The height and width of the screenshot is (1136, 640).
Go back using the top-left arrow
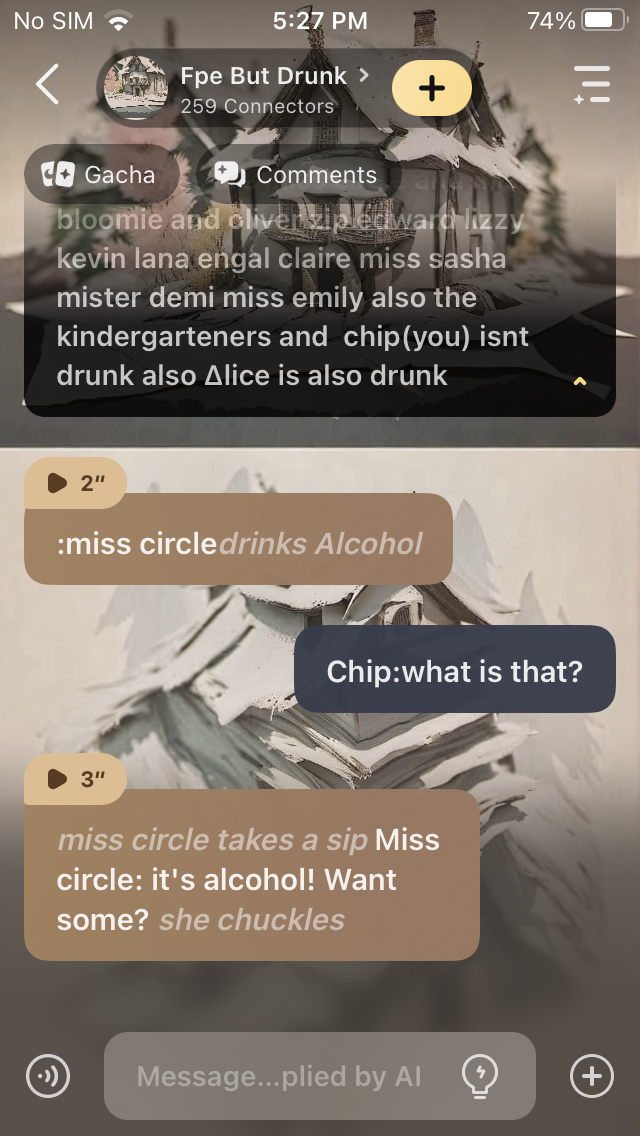click(x=47, y=86)
